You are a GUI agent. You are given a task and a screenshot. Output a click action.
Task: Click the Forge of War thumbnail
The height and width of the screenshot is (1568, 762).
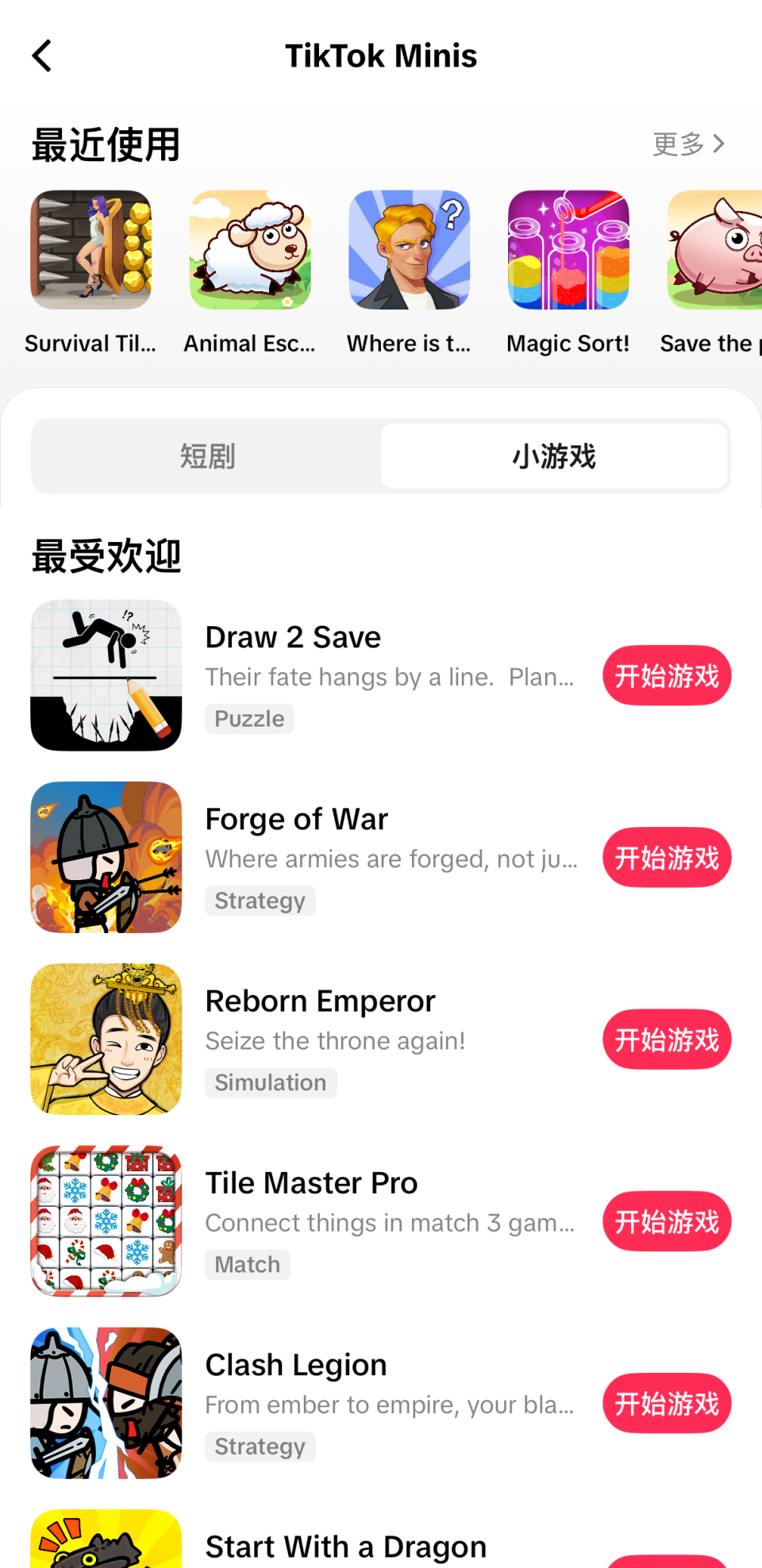pyautogui.click(x=106, y=857)
